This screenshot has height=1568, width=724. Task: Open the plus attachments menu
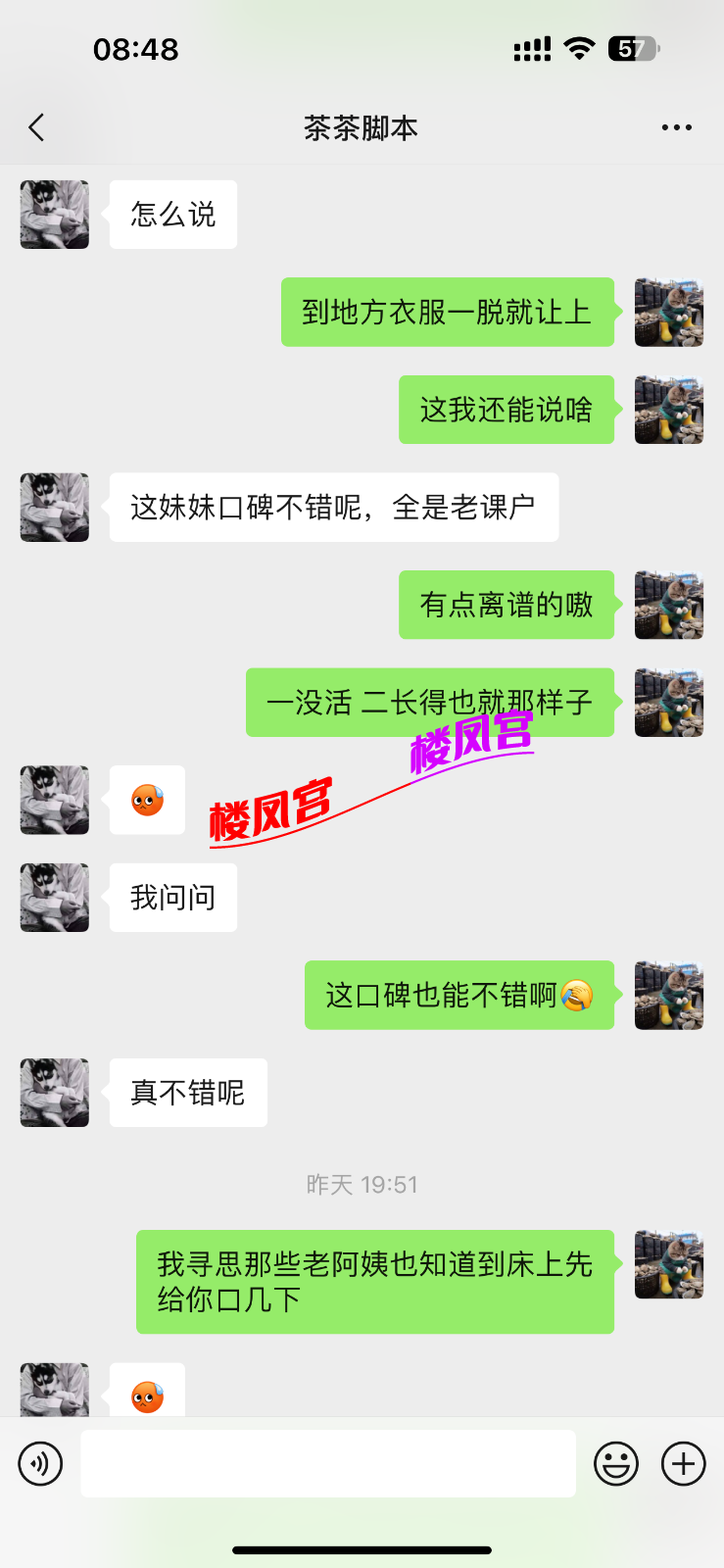pyautogui.click(x=684, y=1464)
